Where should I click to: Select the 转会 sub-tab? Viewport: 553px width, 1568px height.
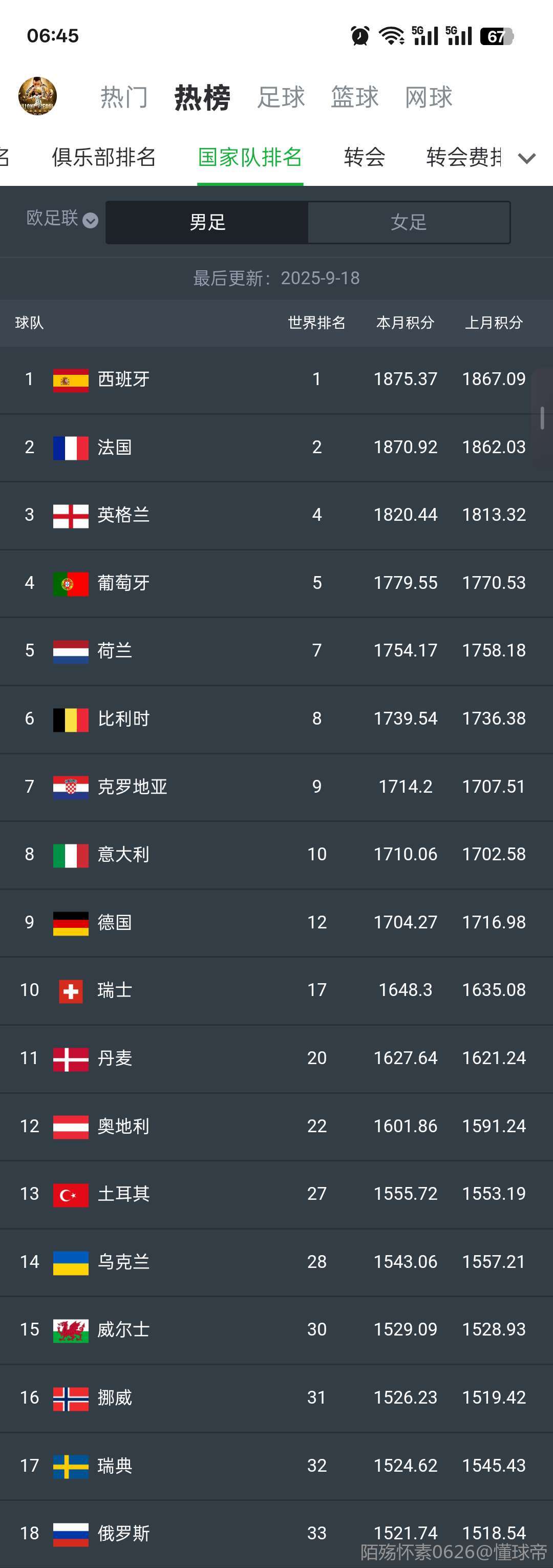[x=365, y=157]
